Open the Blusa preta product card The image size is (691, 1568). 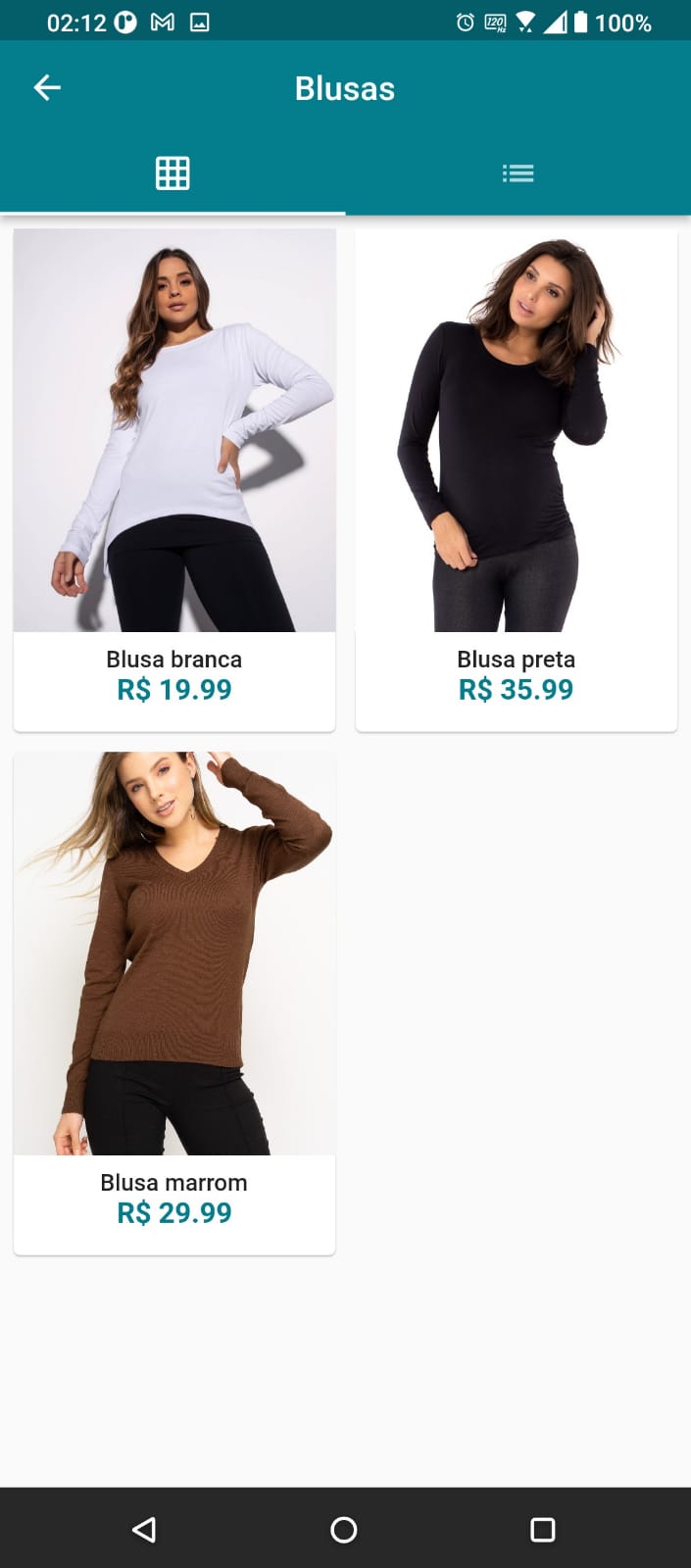coord(517,480)
